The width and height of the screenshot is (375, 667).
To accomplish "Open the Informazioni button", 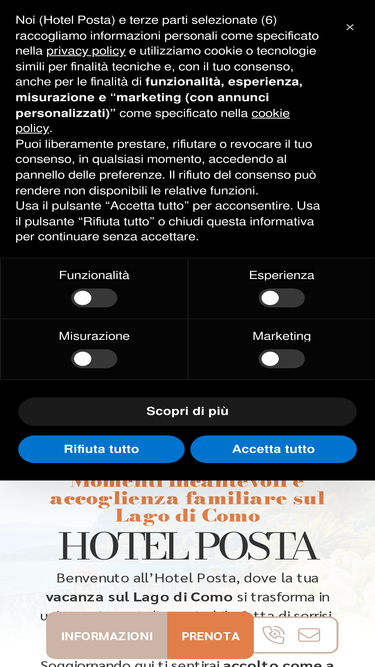I will coord(107,636).
